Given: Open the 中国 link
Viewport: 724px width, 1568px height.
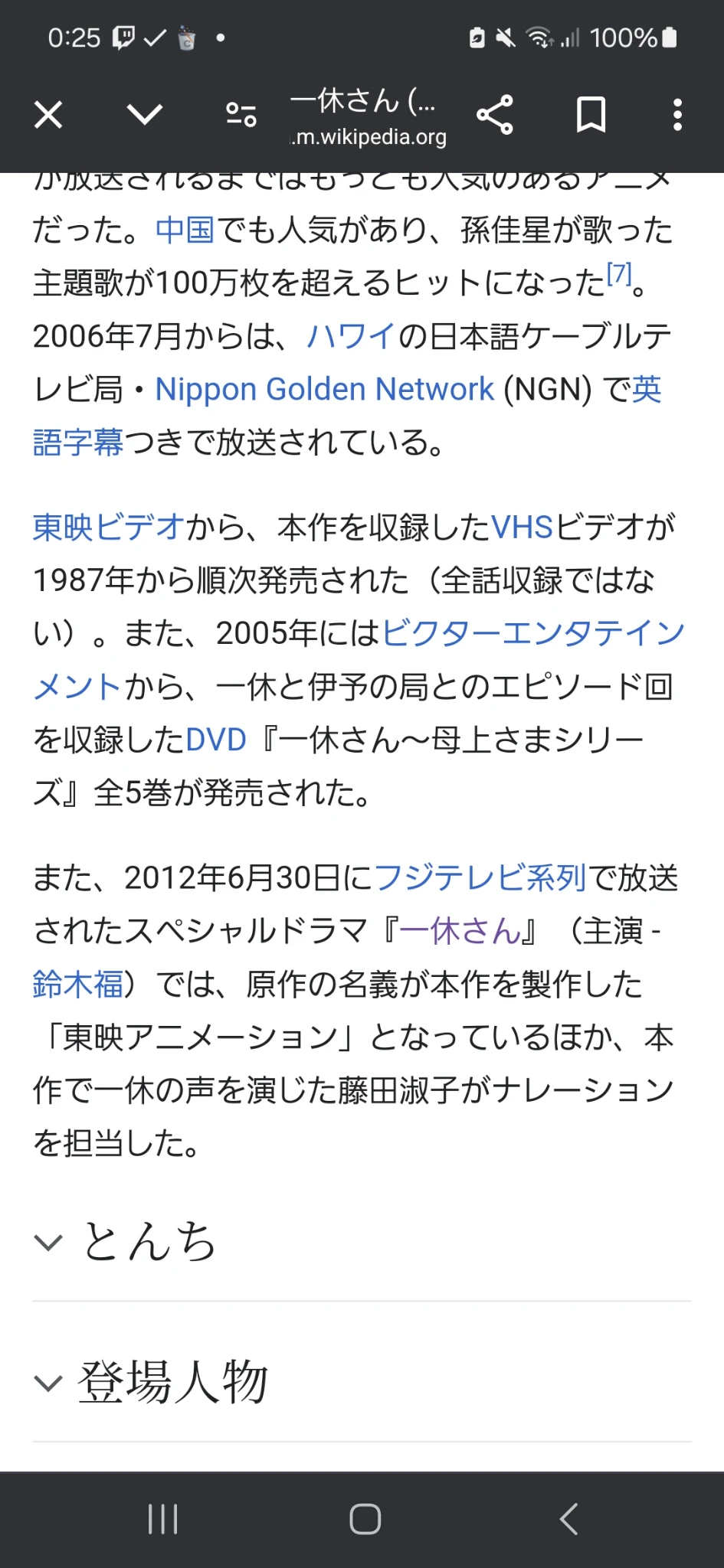Looking at the screenshot, I should coord(185,230).
